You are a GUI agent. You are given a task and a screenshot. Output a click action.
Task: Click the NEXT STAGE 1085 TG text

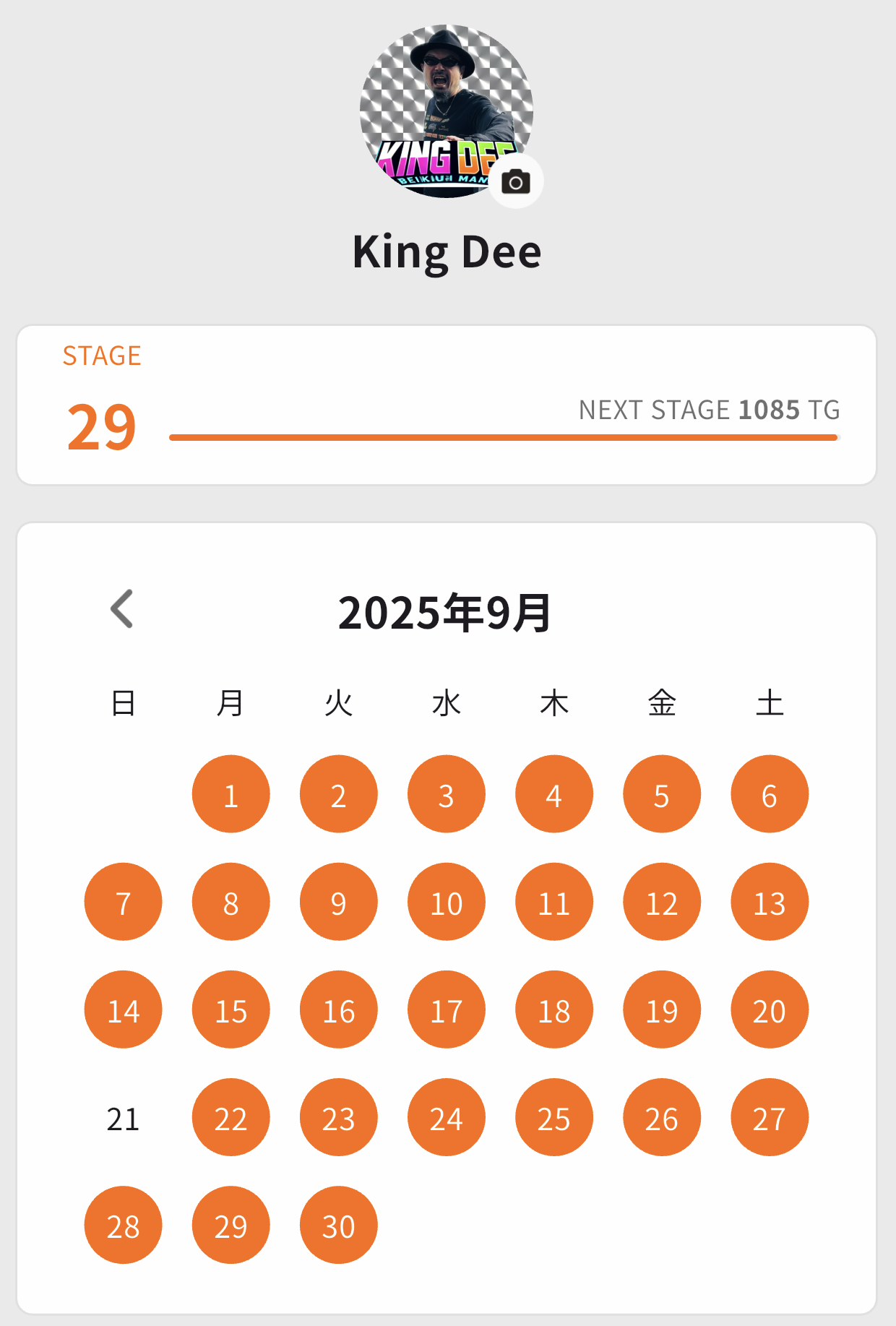pyautogui.click(x=708, y=409)
